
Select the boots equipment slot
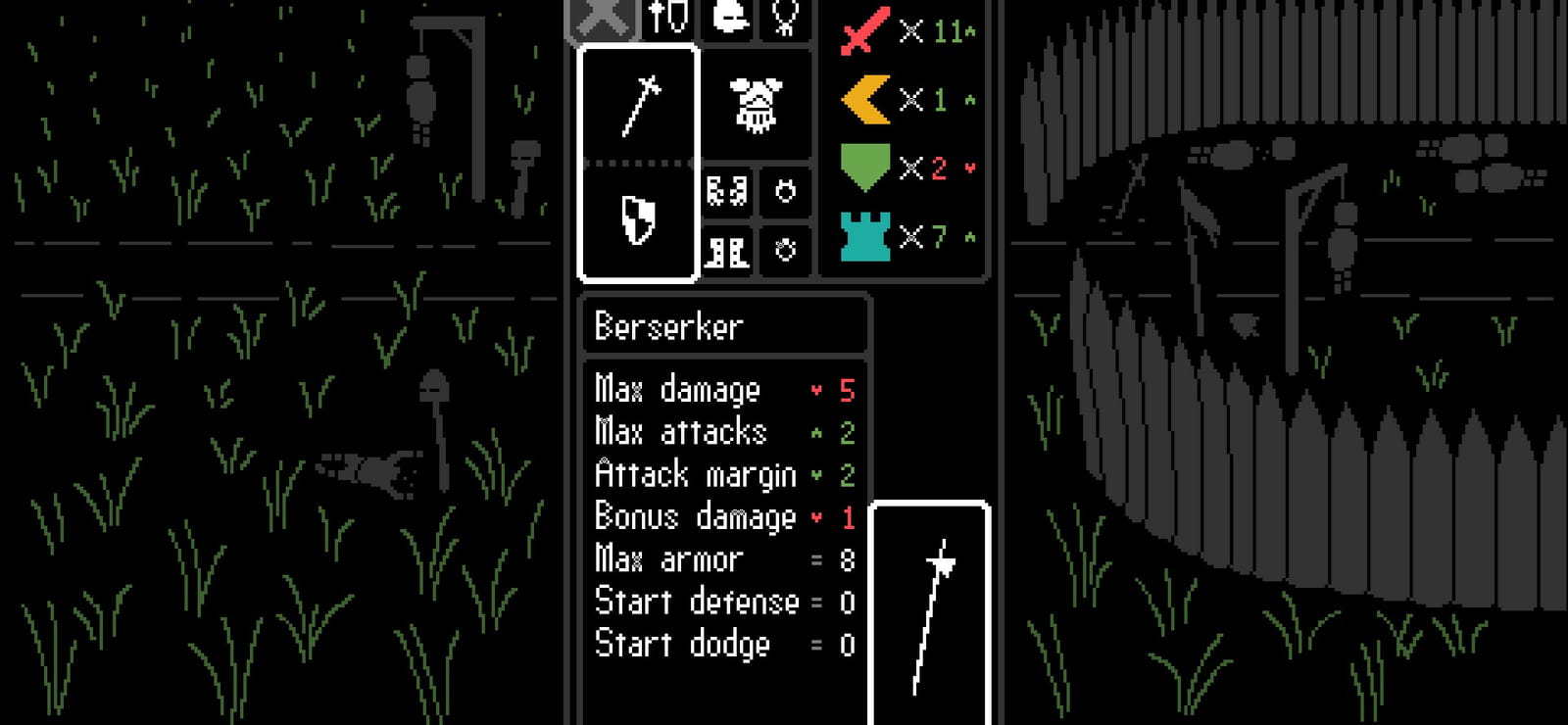point(727,251)
